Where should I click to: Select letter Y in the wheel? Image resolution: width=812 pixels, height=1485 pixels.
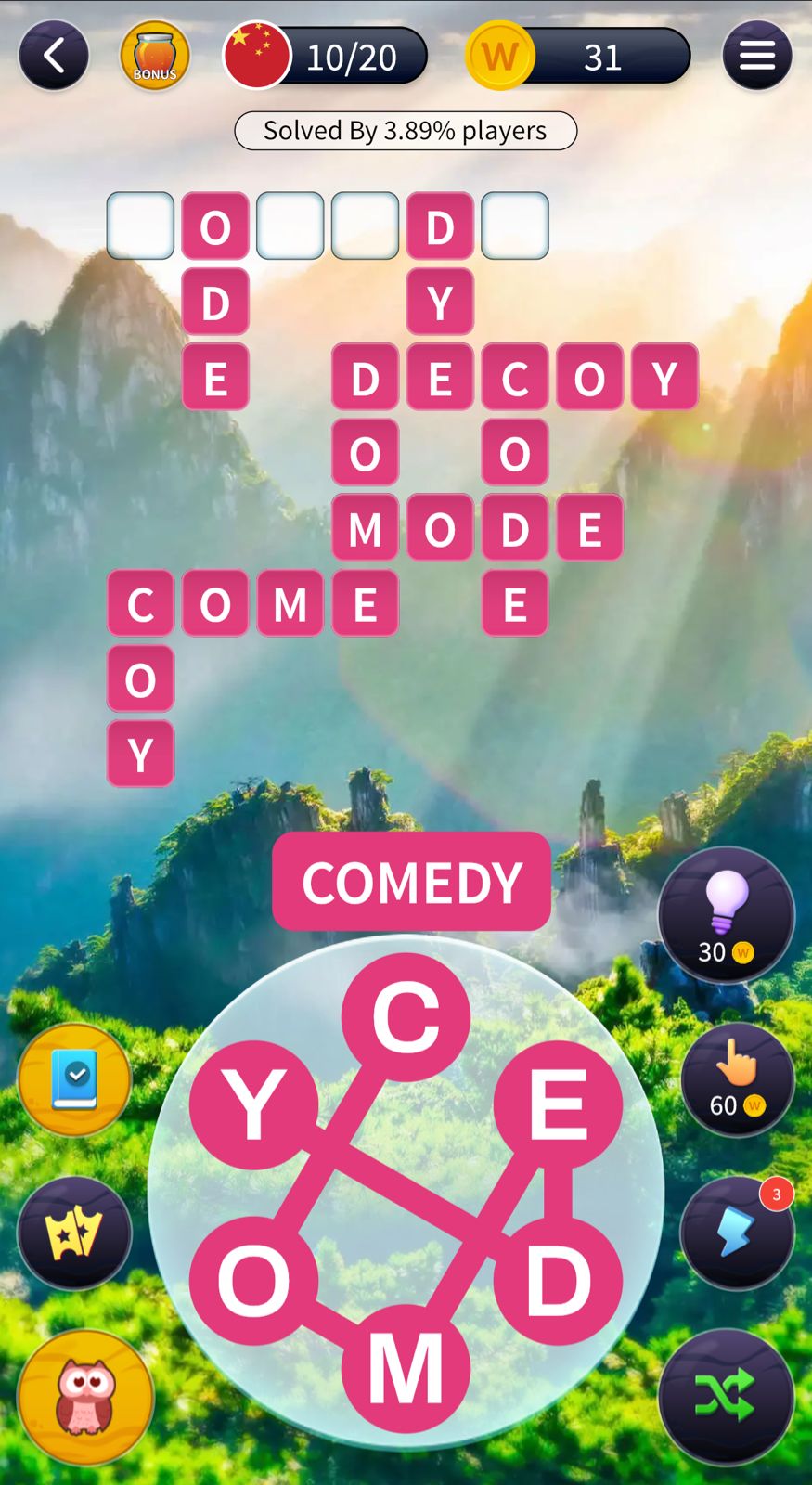pyautogui.click(x=253, y=1104)
